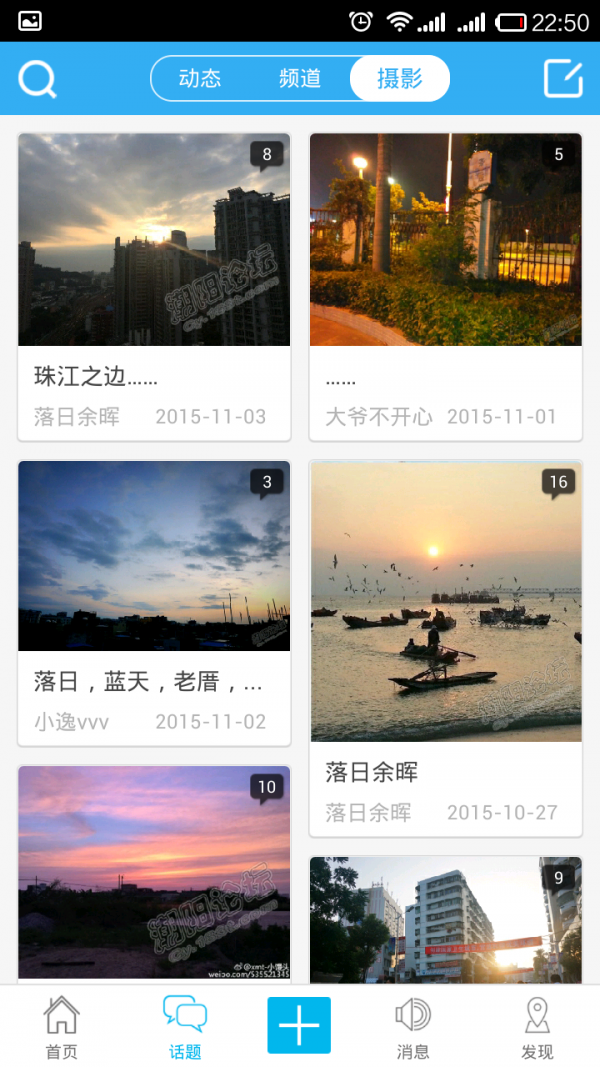Open the search magnifier icon
This screenshot has height=1067, width=600.
pyautogui.click(x=38, y=79)
